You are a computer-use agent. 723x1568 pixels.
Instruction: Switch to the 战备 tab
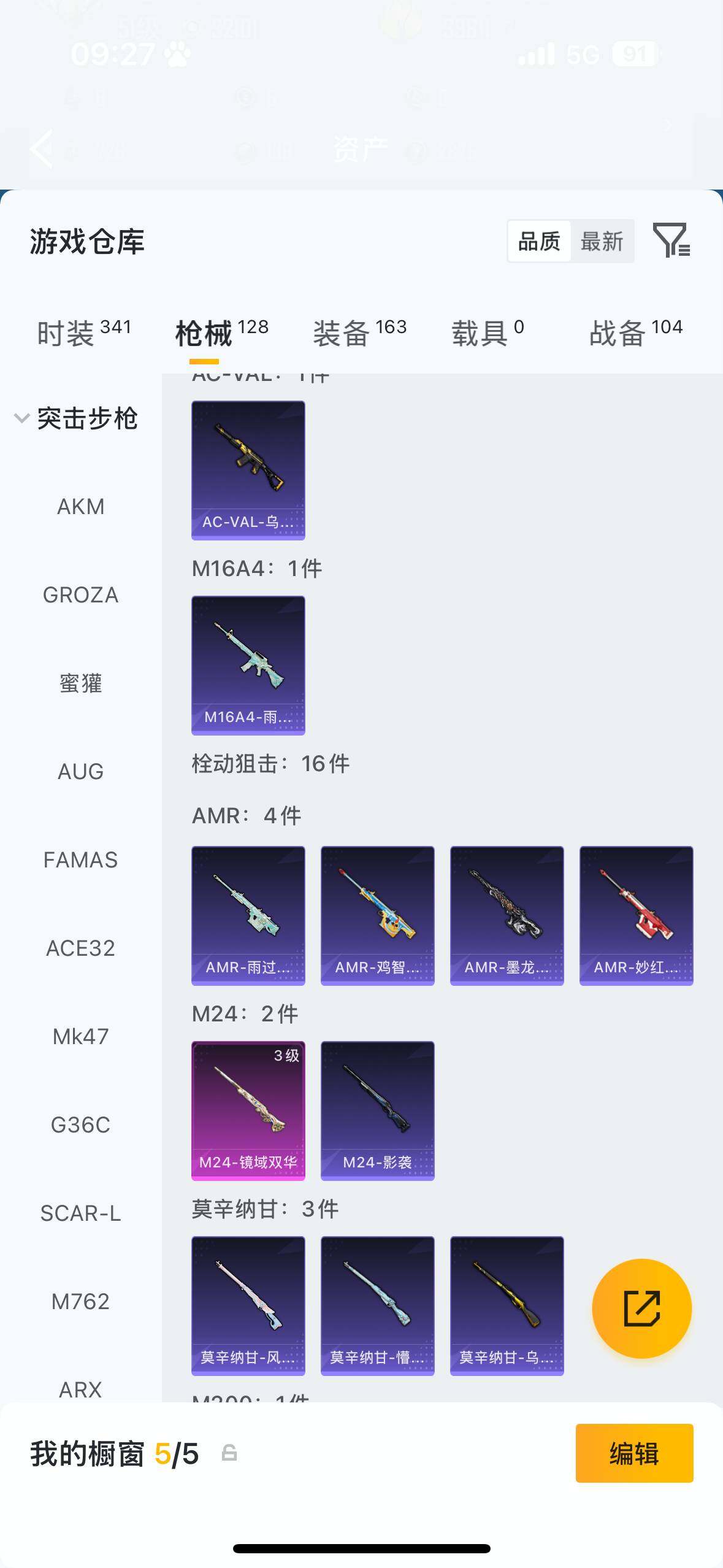636,333
